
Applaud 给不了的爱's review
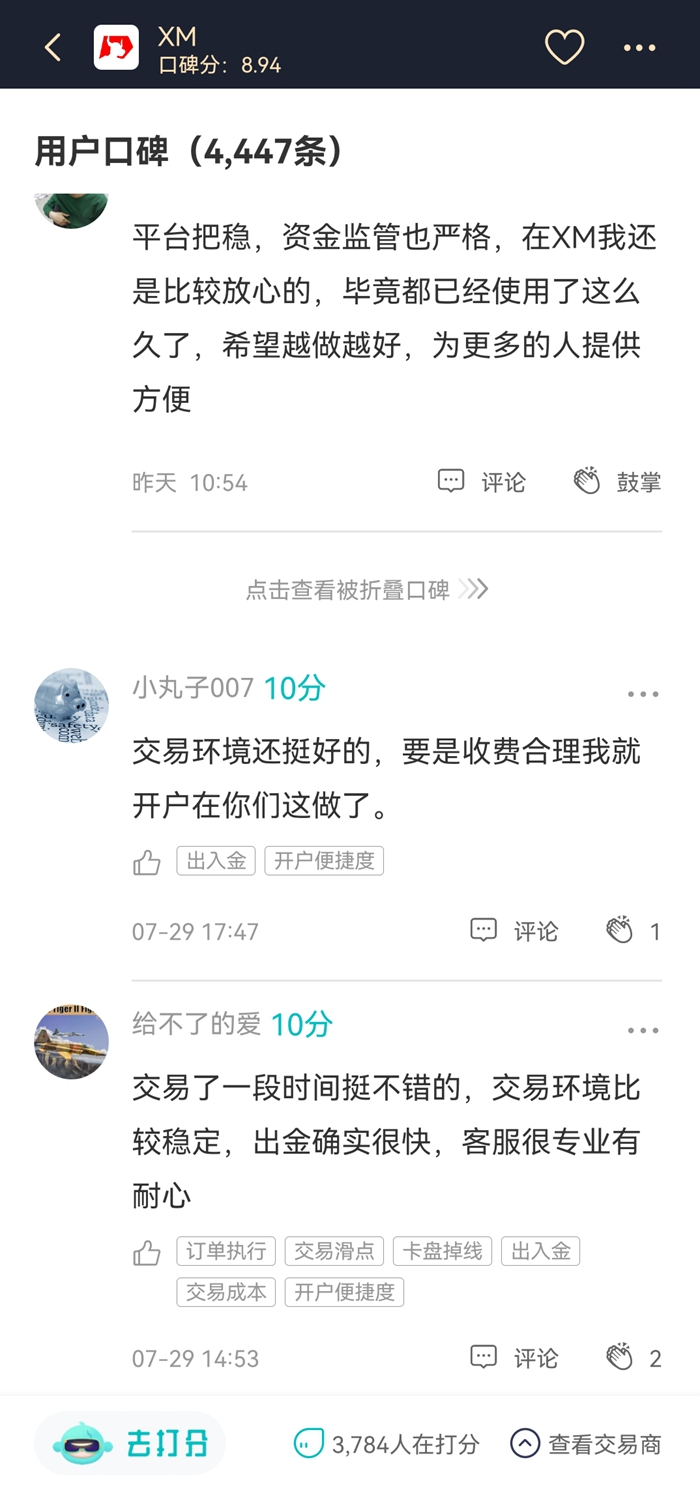[632, 1358]
